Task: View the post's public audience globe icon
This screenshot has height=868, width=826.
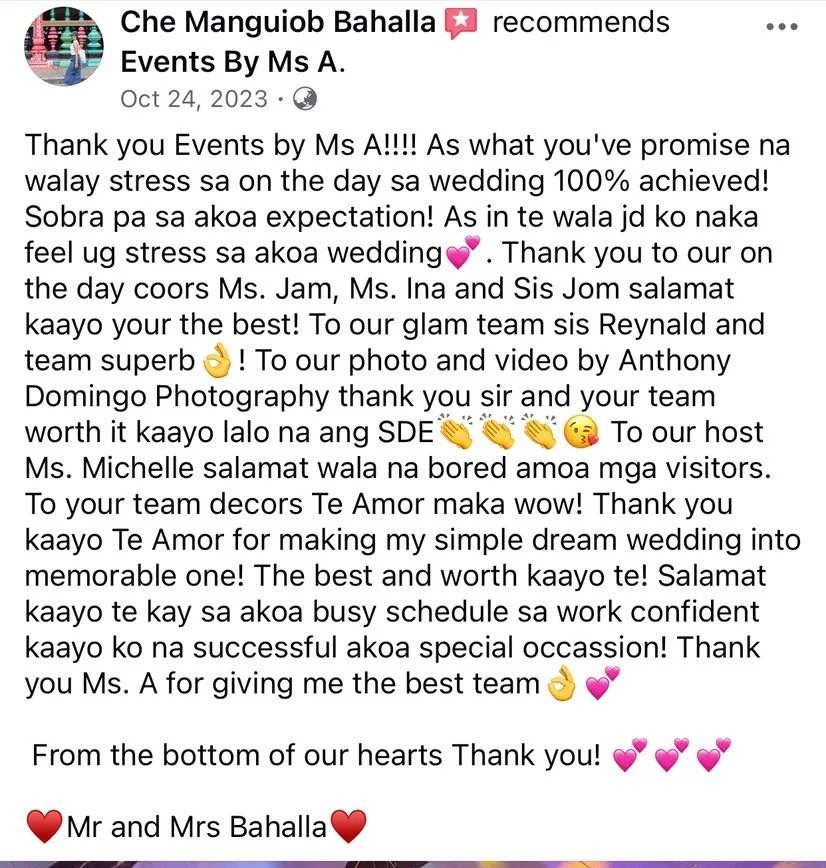Action: (x=306, y=99)
